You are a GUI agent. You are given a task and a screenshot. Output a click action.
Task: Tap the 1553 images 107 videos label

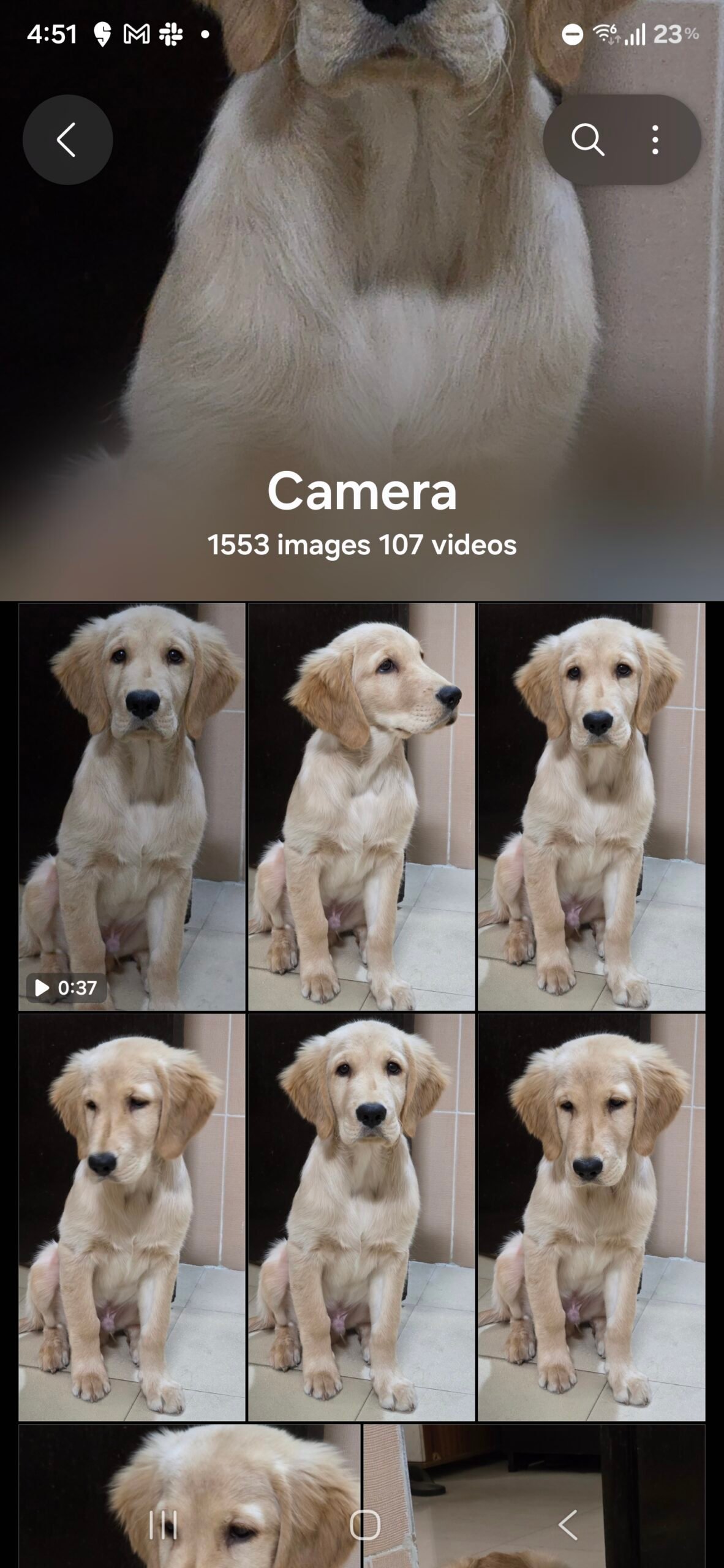(x=362, y=544)
